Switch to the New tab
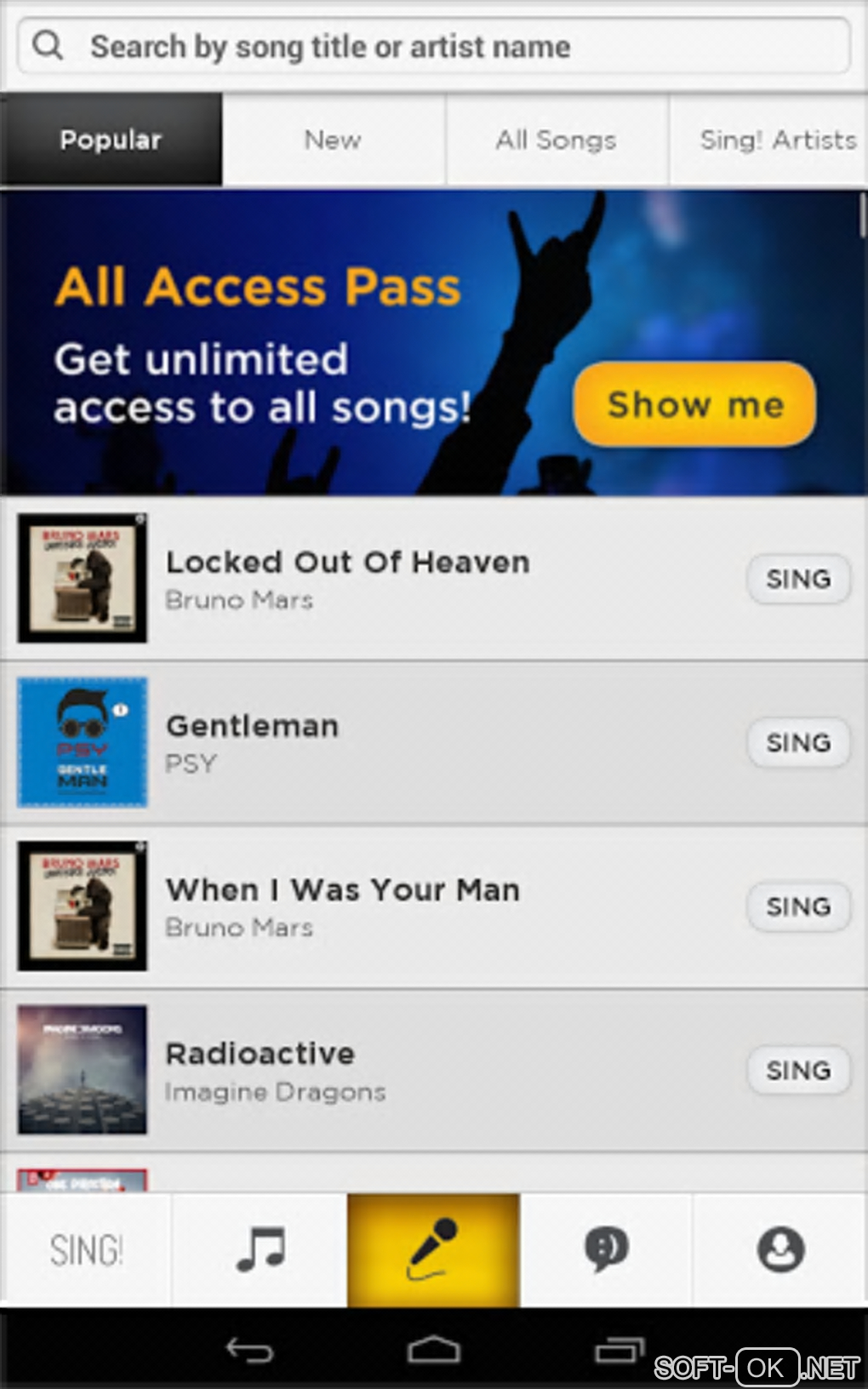Screen dimensions: 868x1389 point(333,140)
